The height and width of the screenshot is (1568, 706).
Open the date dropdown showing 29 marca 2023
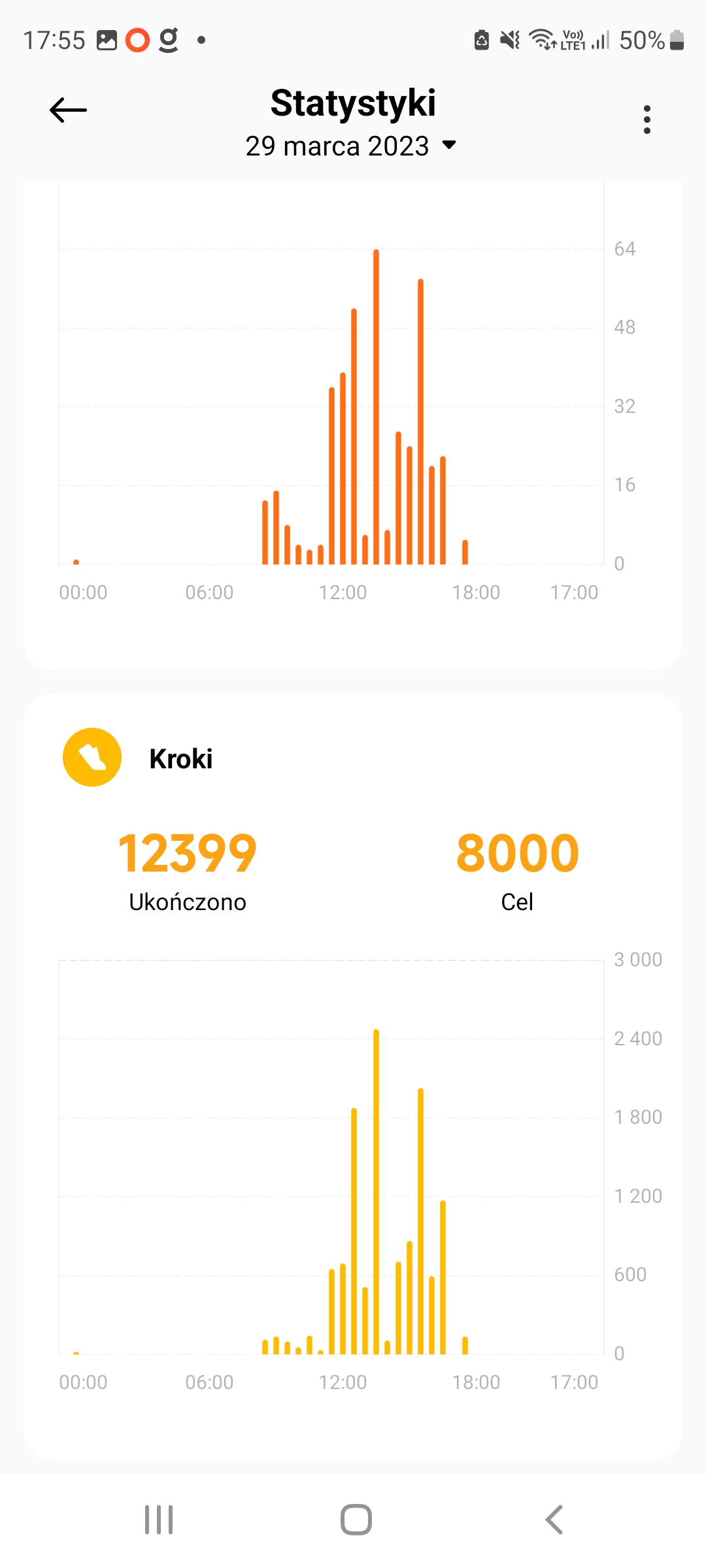point(351,146)
